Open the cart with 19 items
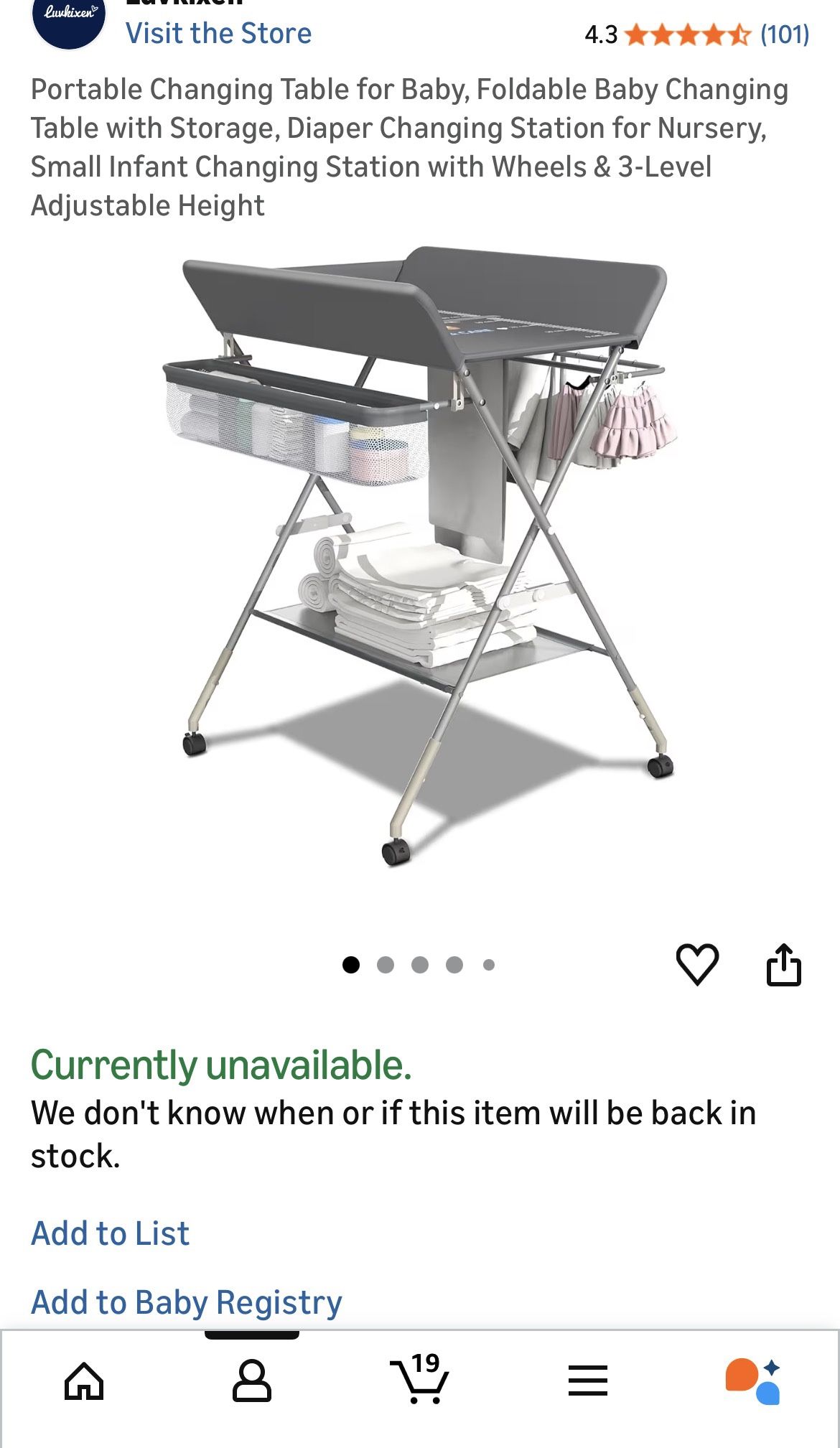 [x=419, y=1379]
